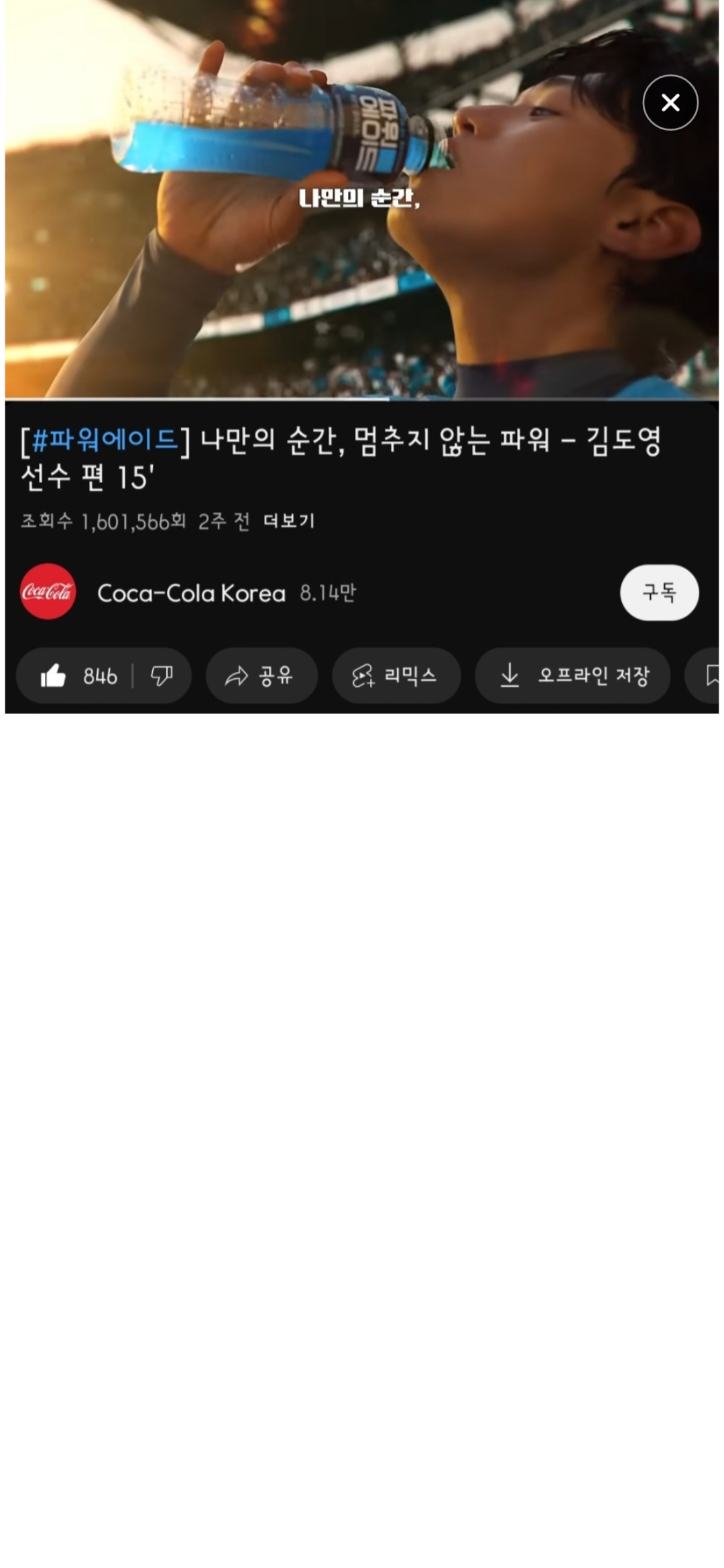This screenshot has height=1568, width=724.
Task: Share the video via 공유
Action: [261, 676]
